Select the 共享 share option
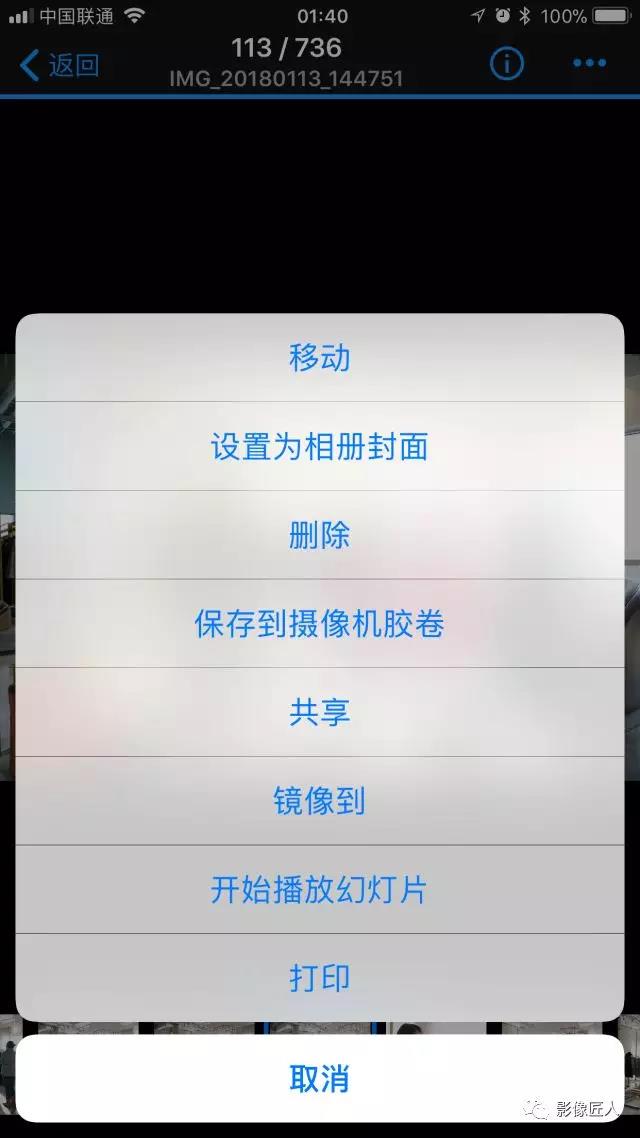Screen dimensions: 640x1138 [320, 712]
